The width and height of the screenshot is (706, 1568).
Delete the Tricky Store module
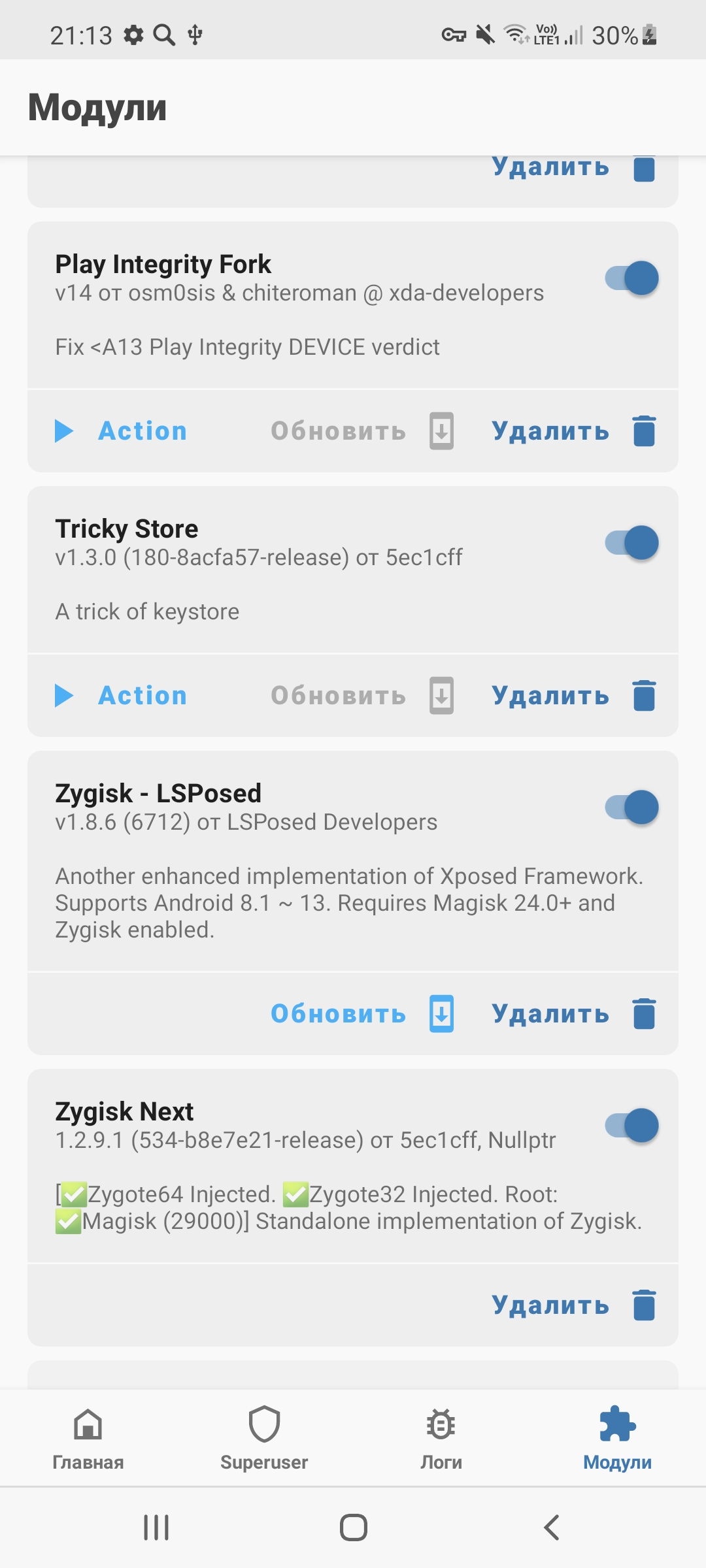point(573,696)
